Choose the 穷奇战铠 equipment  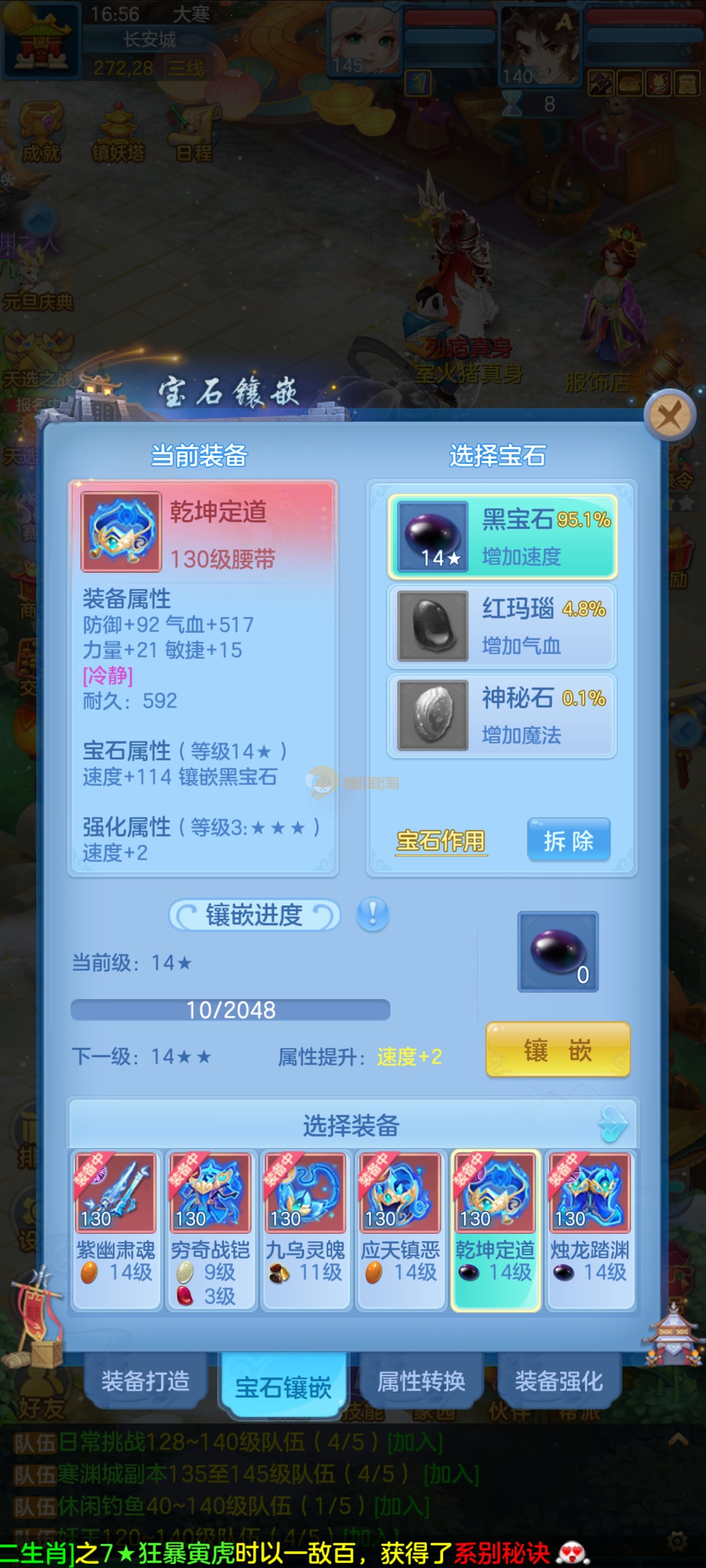point(210,1228)
